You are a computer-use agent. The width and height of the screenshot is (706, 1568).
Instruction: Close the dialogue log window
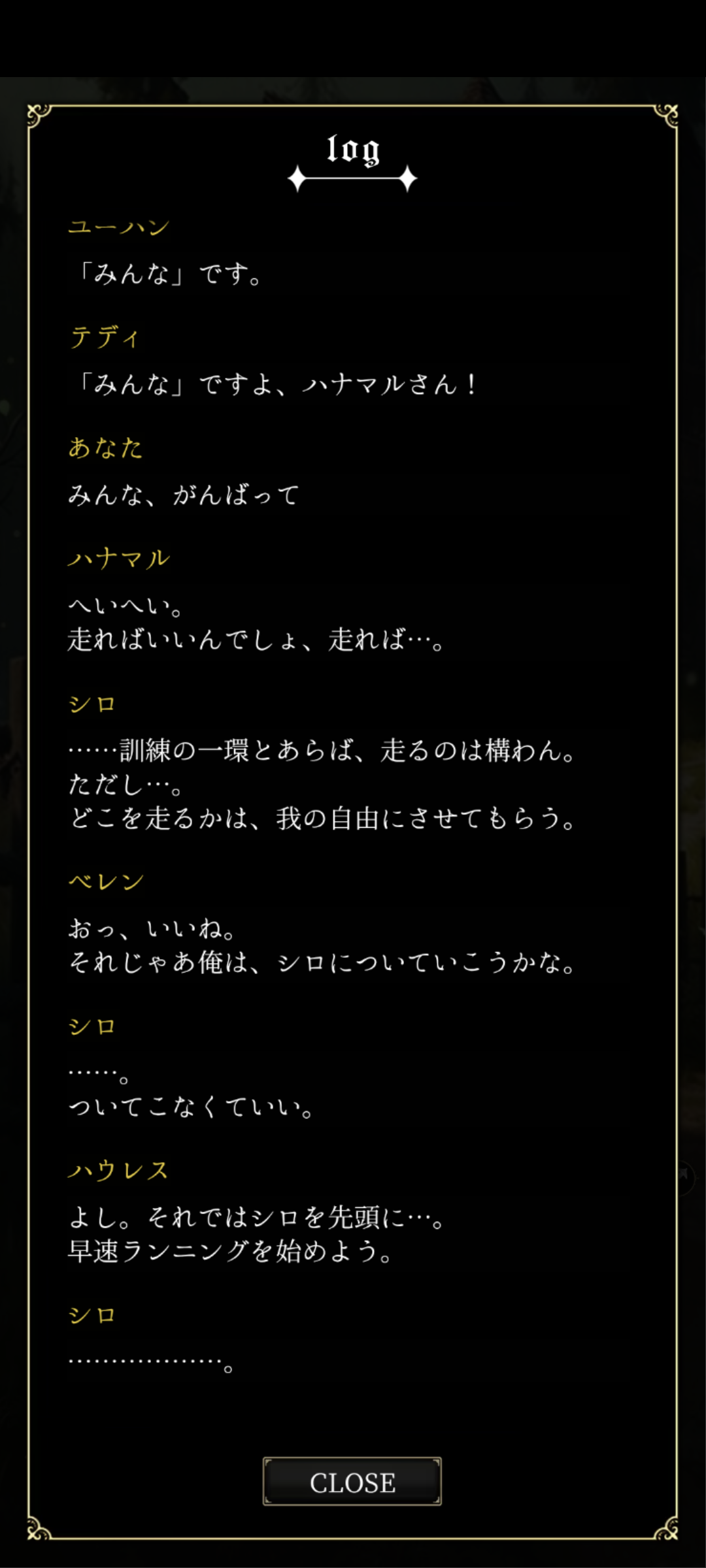click(x=352, y=1482)
